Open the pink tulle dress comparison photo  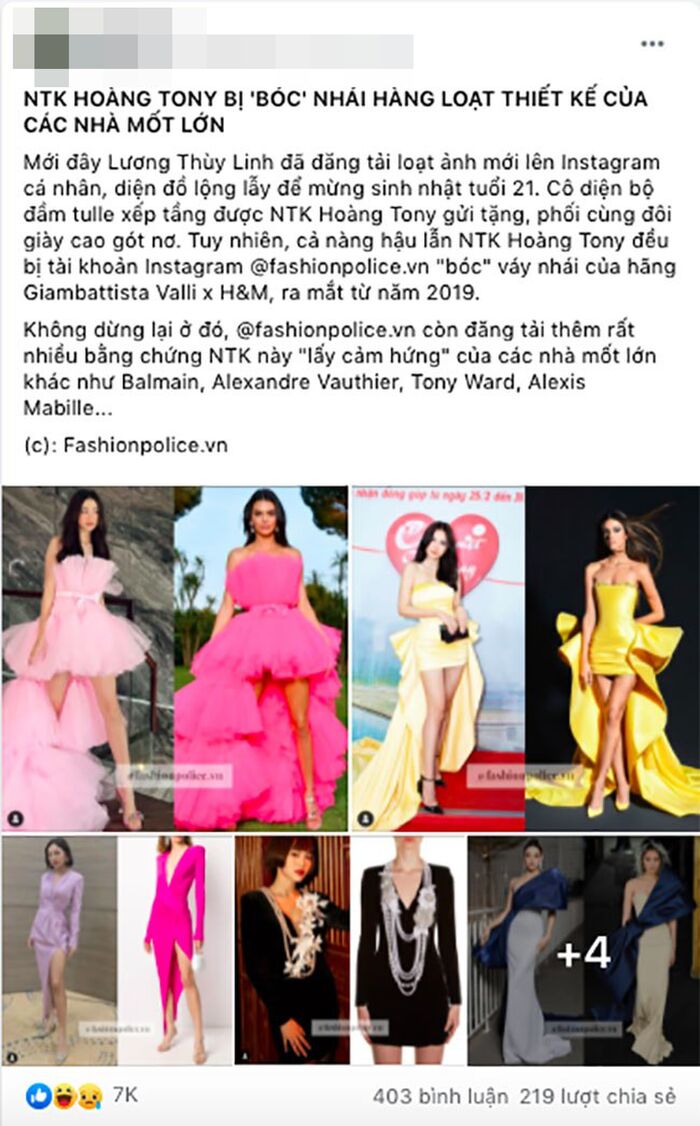pos(174,658)
